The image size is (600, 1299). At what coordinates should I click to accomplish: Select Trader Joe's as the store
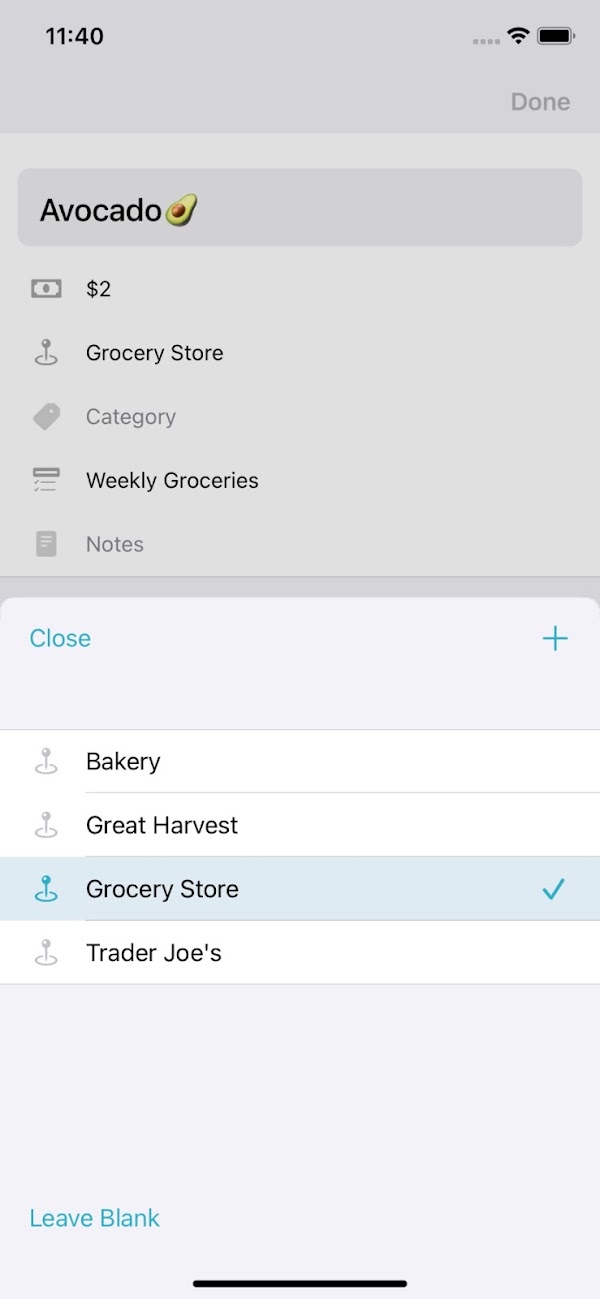[x=300, y=954]
